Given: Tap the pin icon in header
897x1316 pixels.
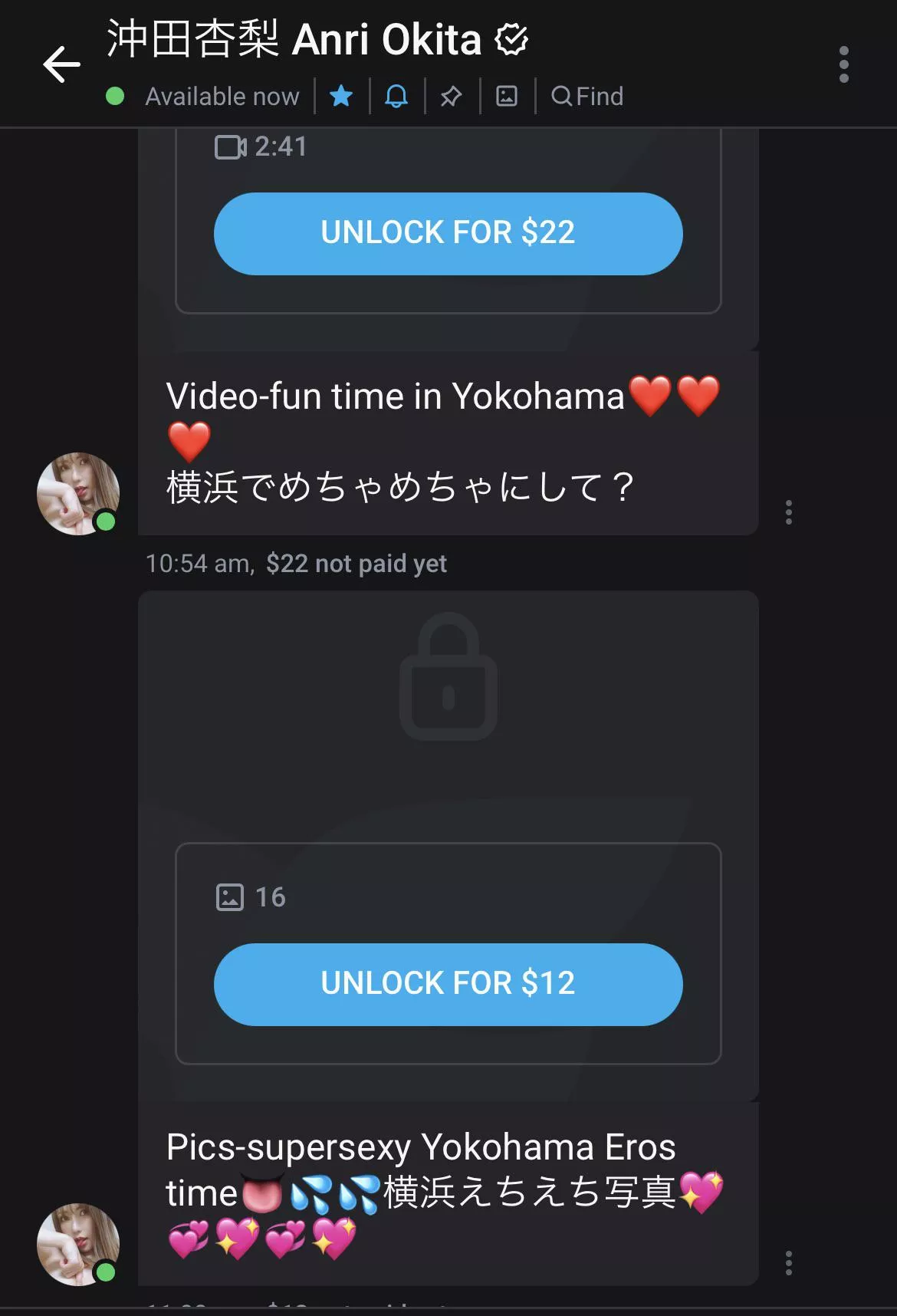Looking at the screenshot, I should coord(452,96).
